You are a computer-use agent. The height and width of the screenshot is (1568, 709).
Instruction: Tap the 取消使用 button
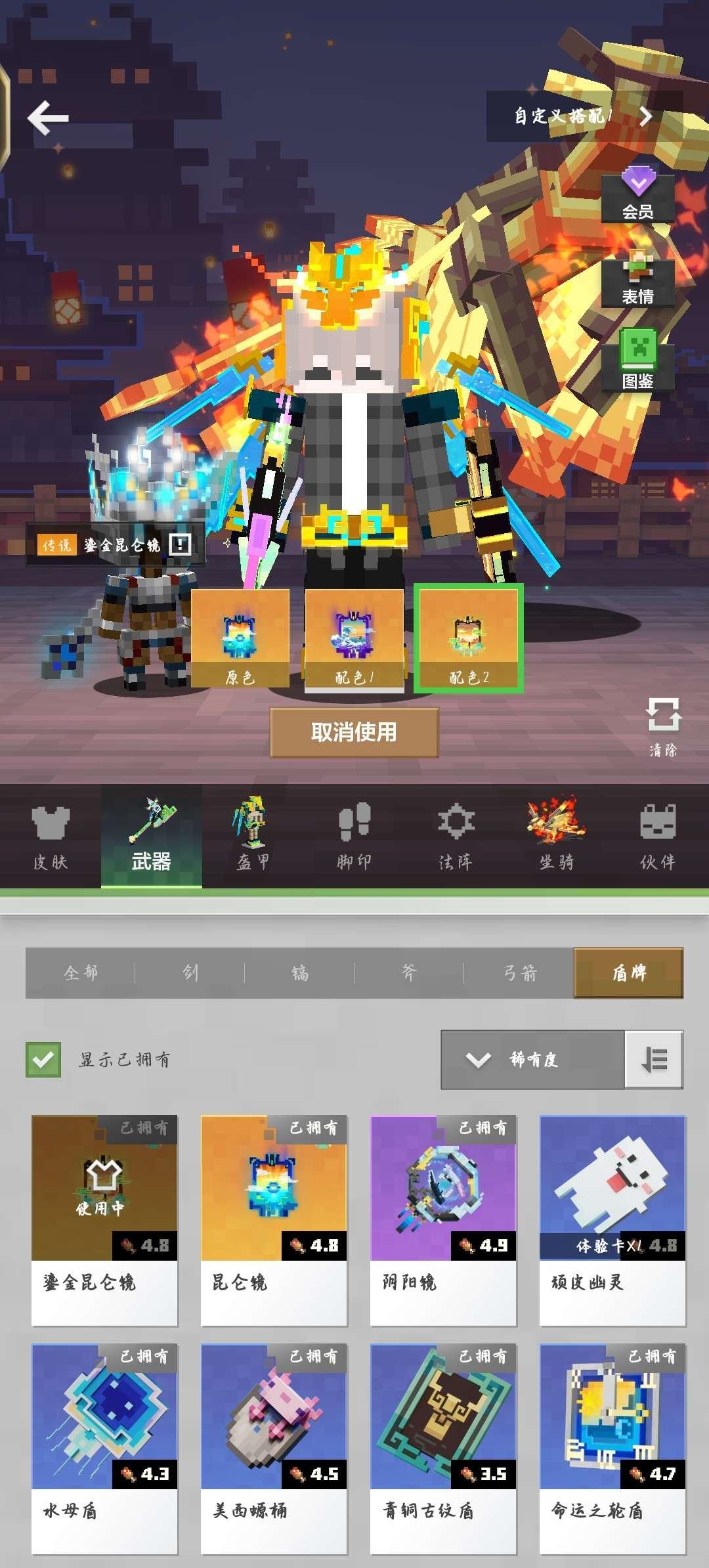354,732
